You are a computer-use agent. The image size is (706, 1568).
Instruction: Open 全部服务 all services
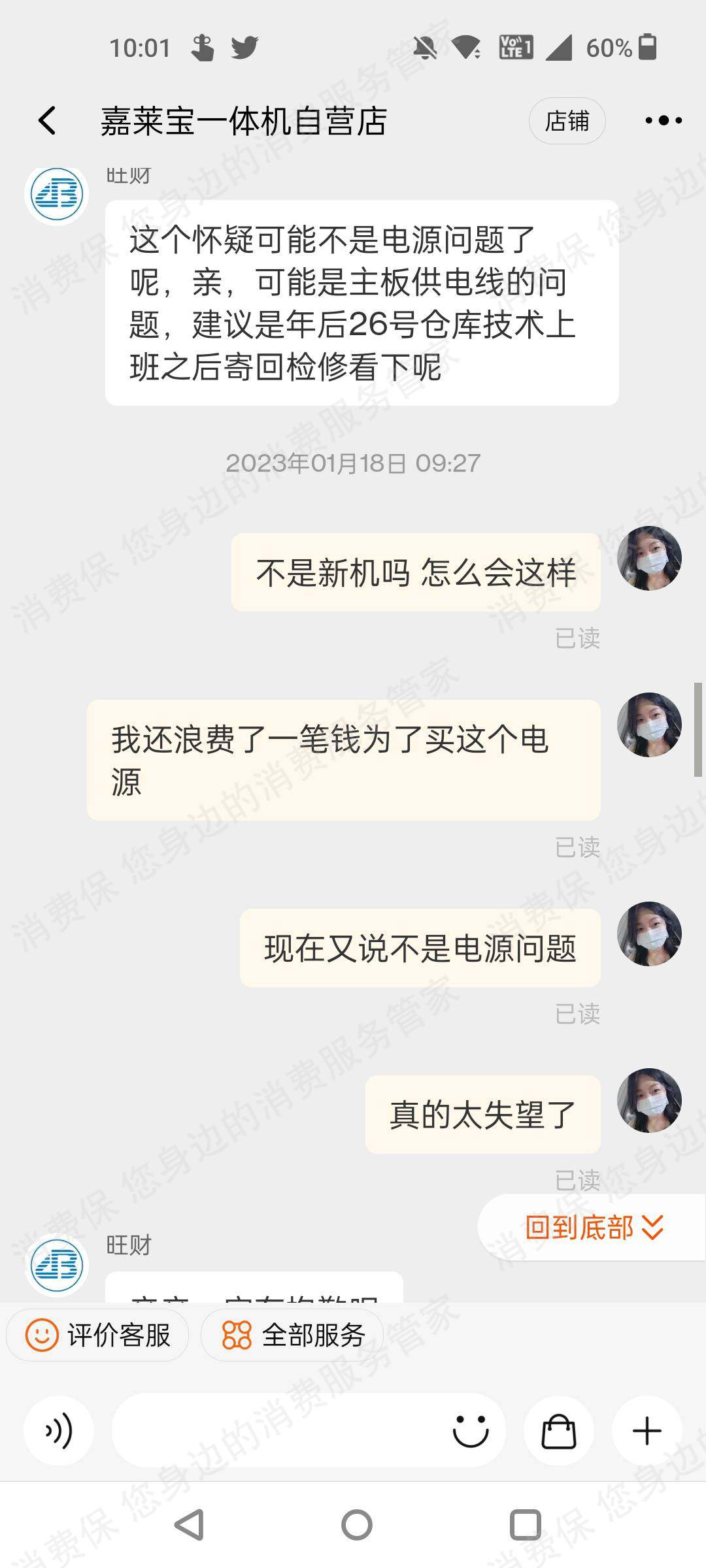[292, 1335]
